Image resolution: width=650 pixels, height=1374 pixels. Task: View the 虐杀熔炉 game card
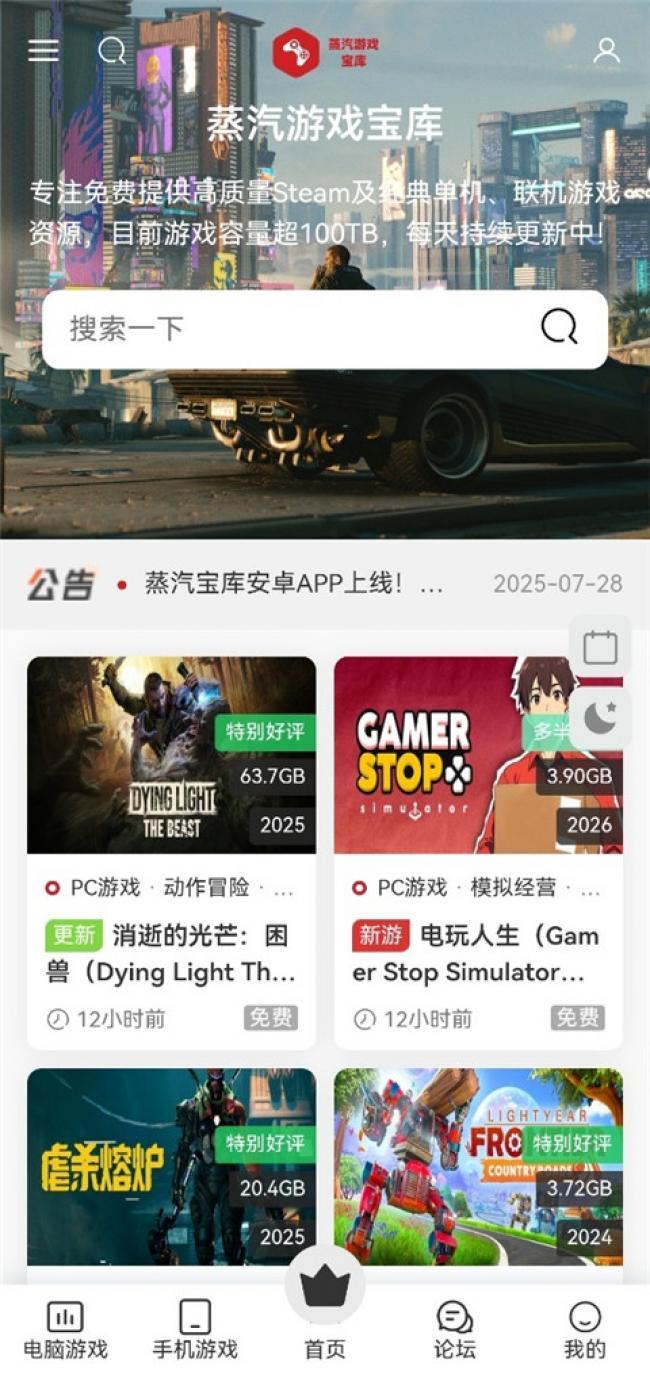point(171,1165)
